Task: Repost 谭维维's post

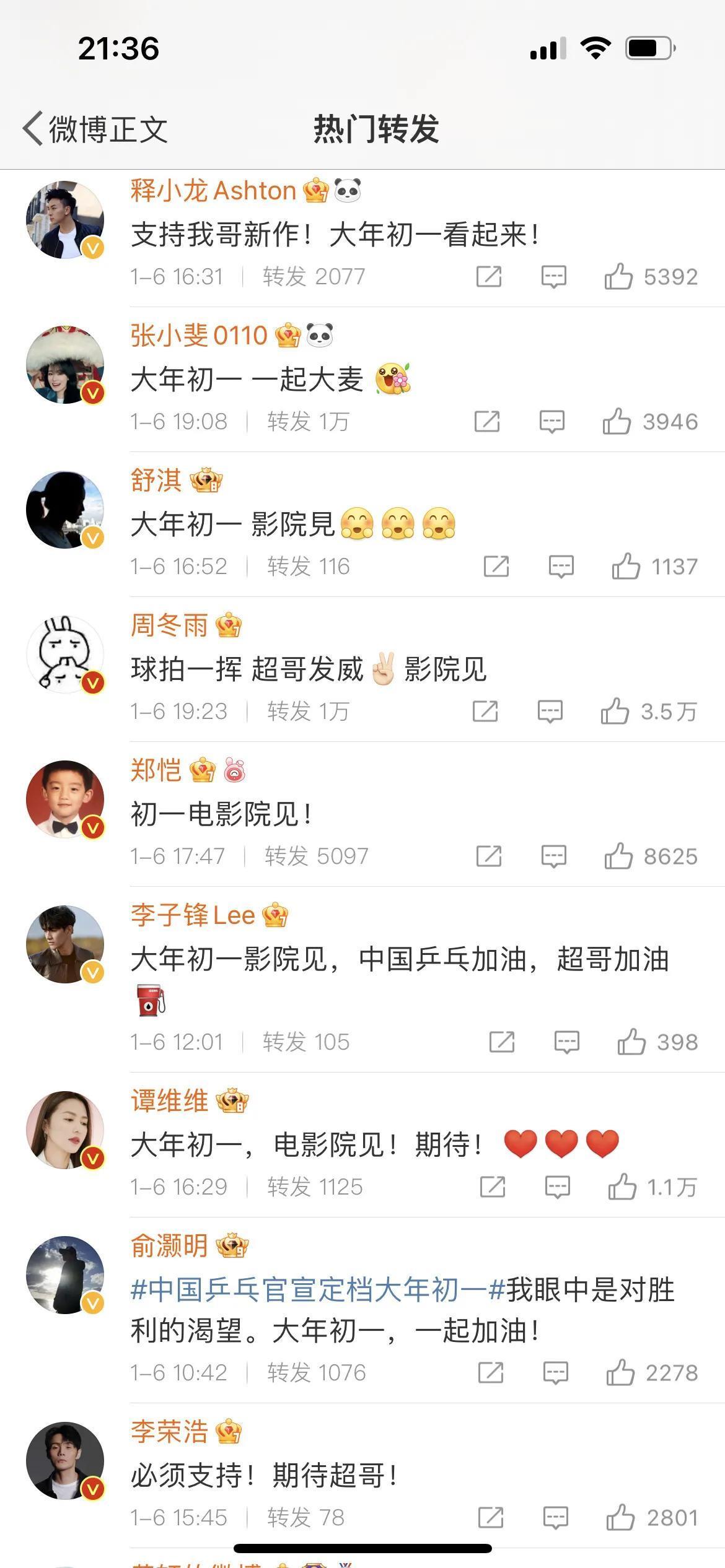Action: pyautogui.click(x=493, y=1187)
